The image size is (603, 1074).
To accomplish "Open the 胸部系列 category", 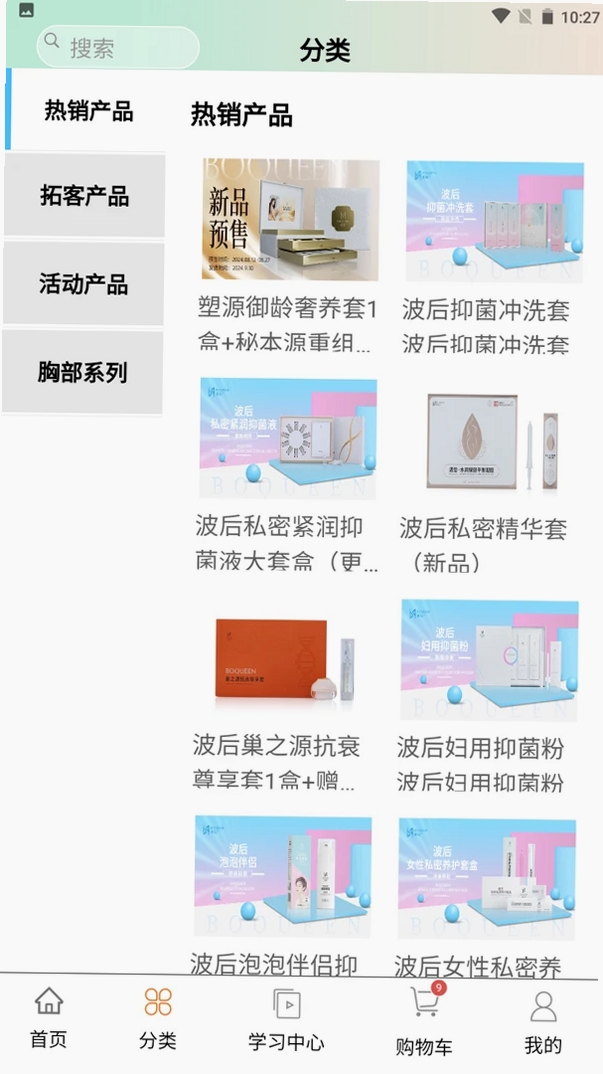I will [x=83, y=372].
